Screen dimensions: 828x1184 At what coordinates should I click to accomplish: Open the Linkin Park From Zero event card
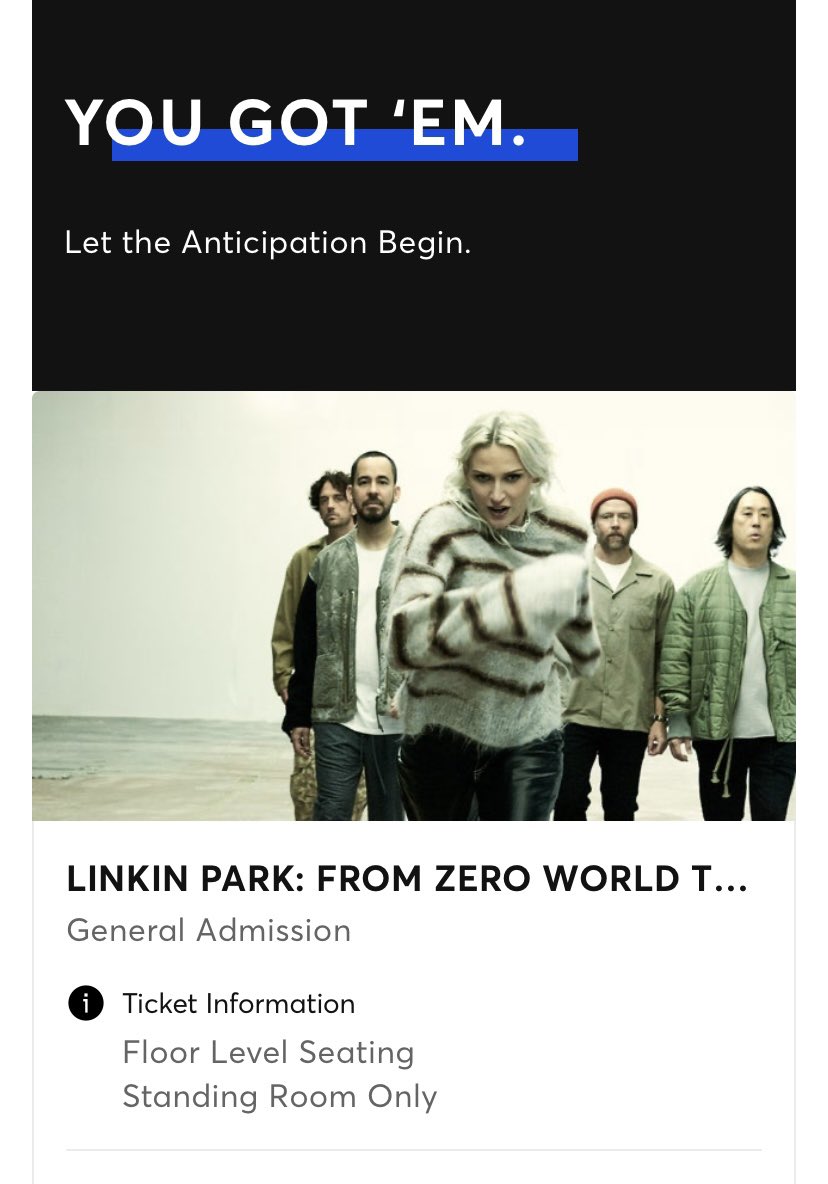pyautogui.click(x=406, y=880)
